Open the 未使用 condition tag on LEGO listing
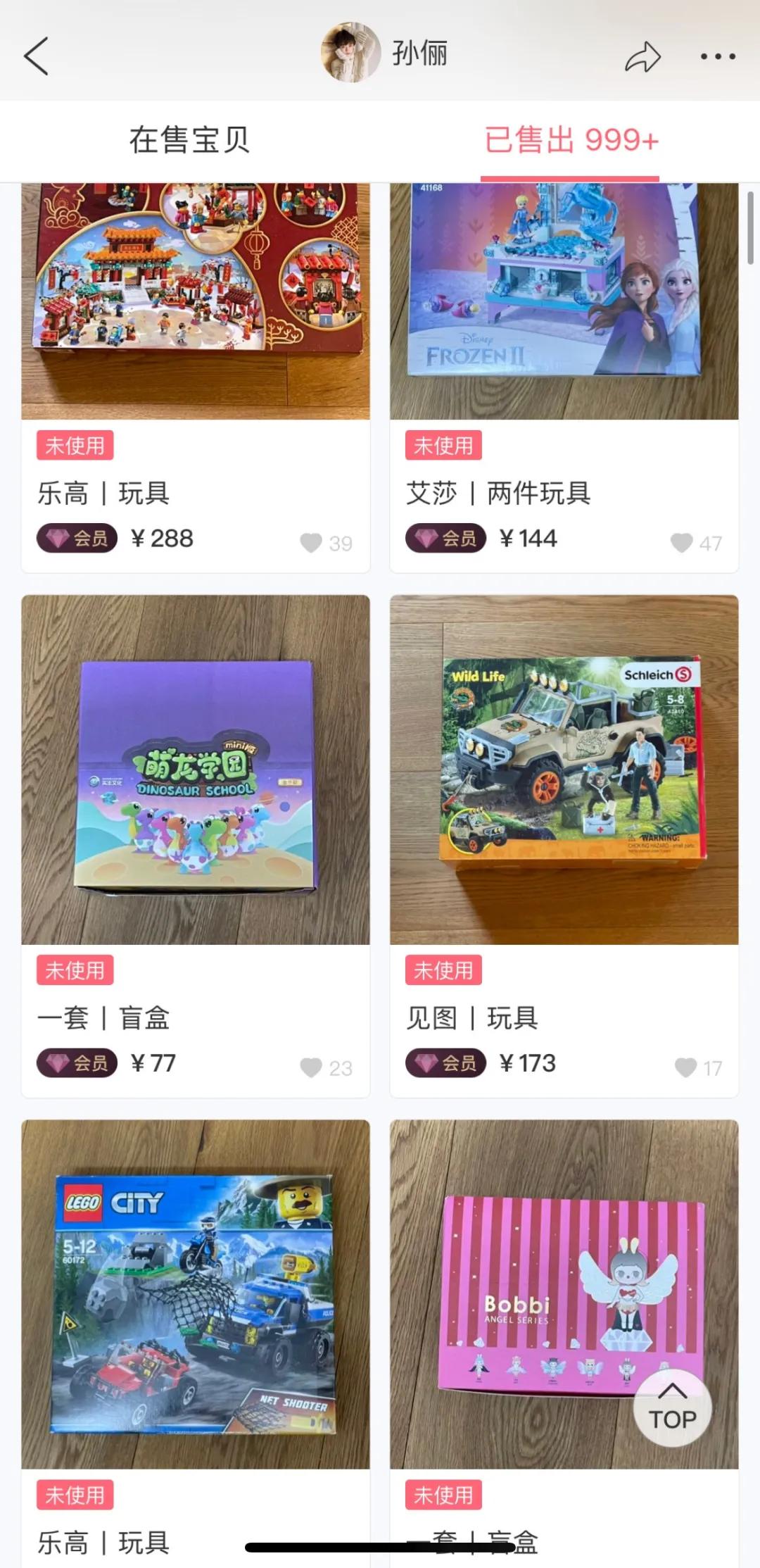The image size is (760, 1568). (x=75, y=445)
